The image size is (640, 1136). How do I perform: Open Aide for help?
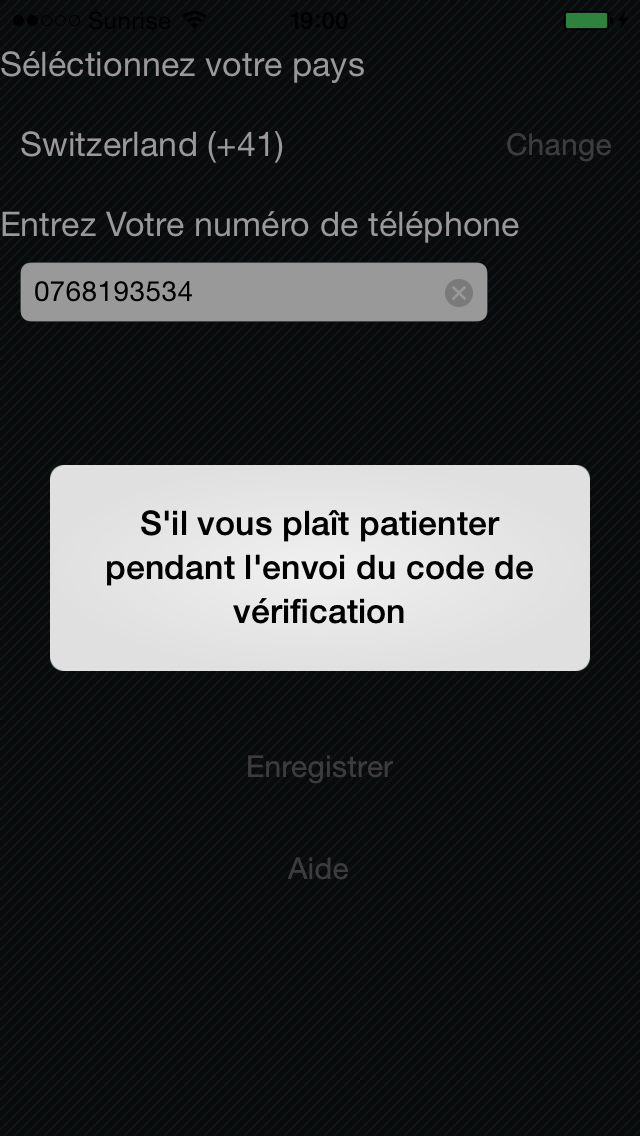(x=318, y=868)
